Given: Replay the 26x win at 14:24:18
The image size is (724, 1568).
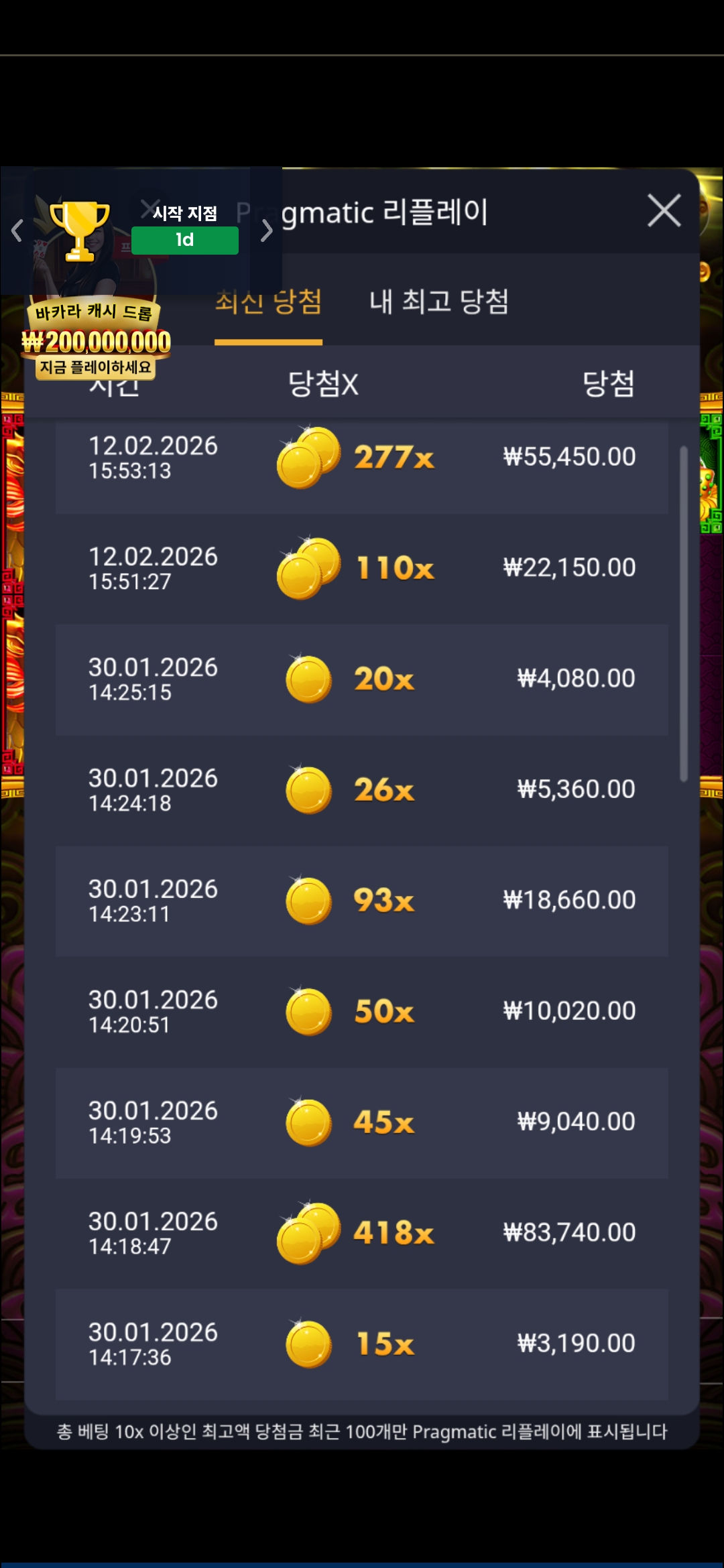Looking at the screenshot, I should (x=362, y=790).
